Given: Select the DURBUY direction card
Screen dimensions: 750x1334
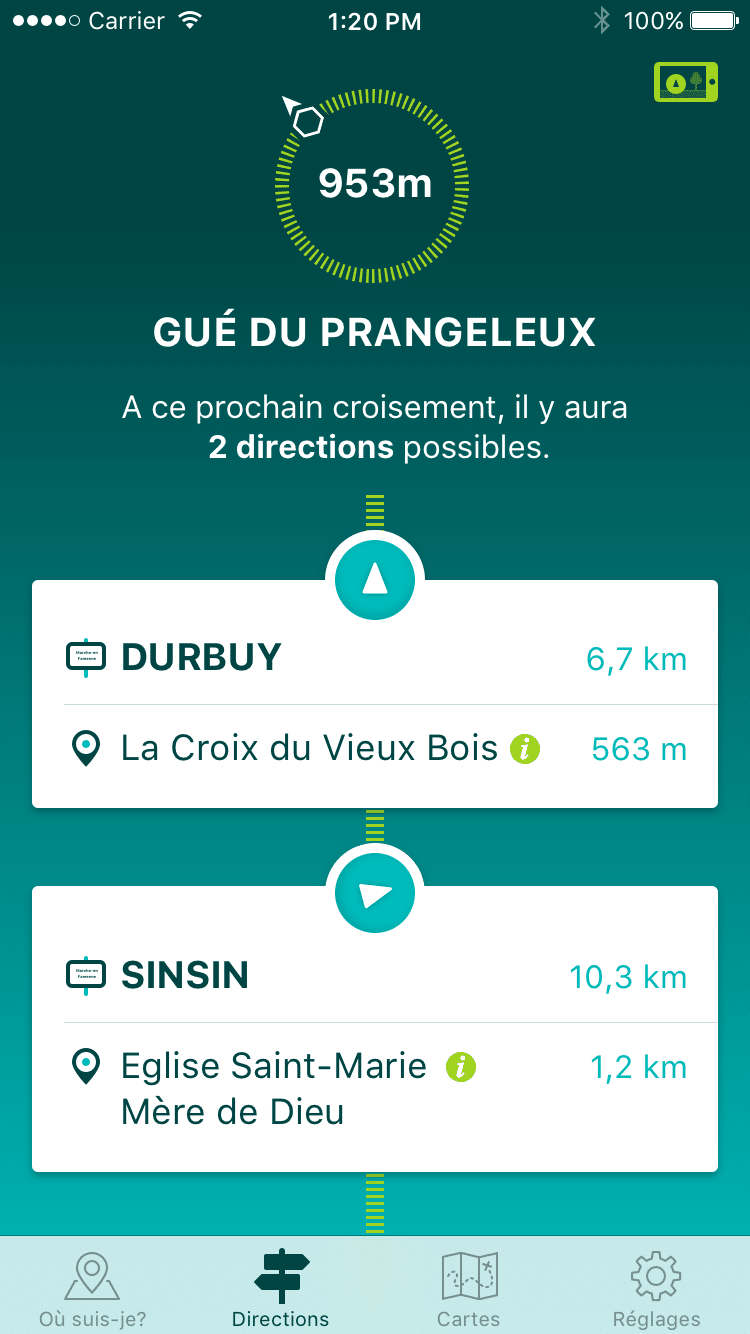Looking at the screenshot, I should pos(375,694).
